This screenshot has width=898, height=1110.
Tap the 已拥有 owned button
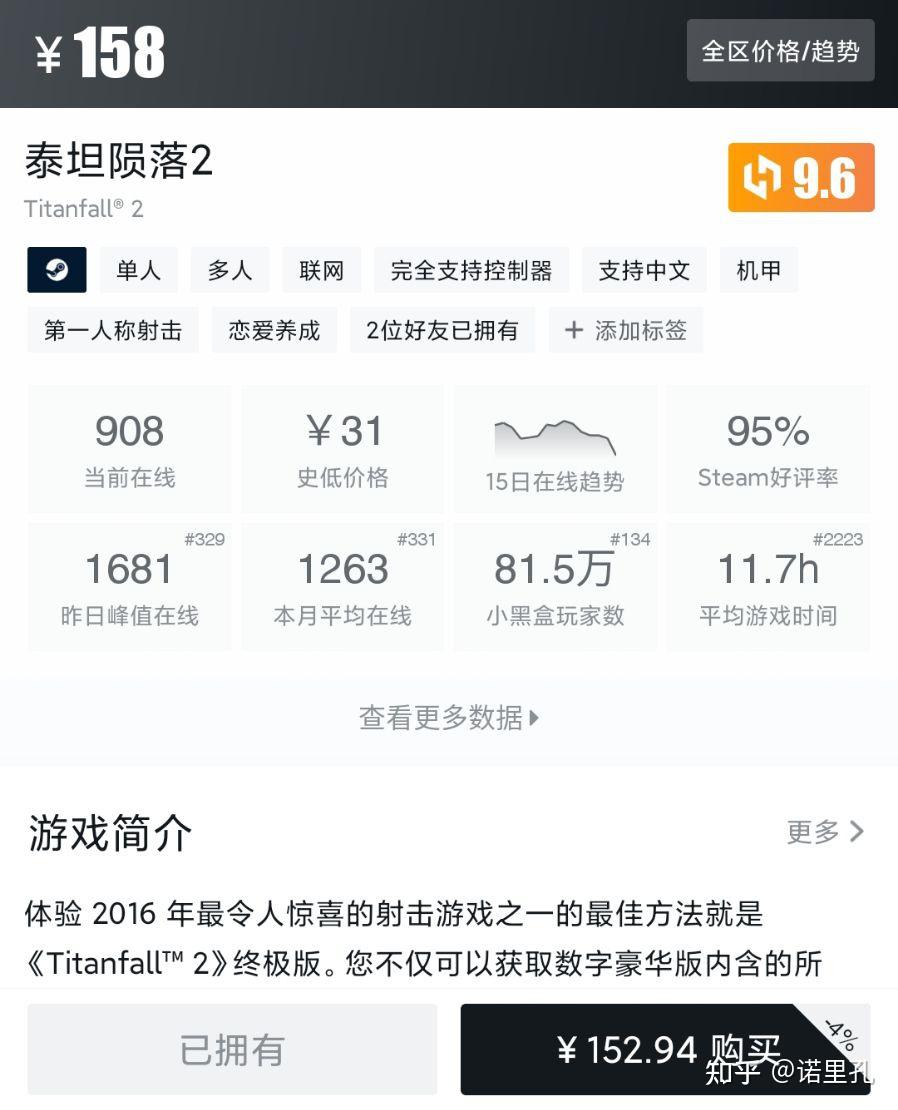232,1049
